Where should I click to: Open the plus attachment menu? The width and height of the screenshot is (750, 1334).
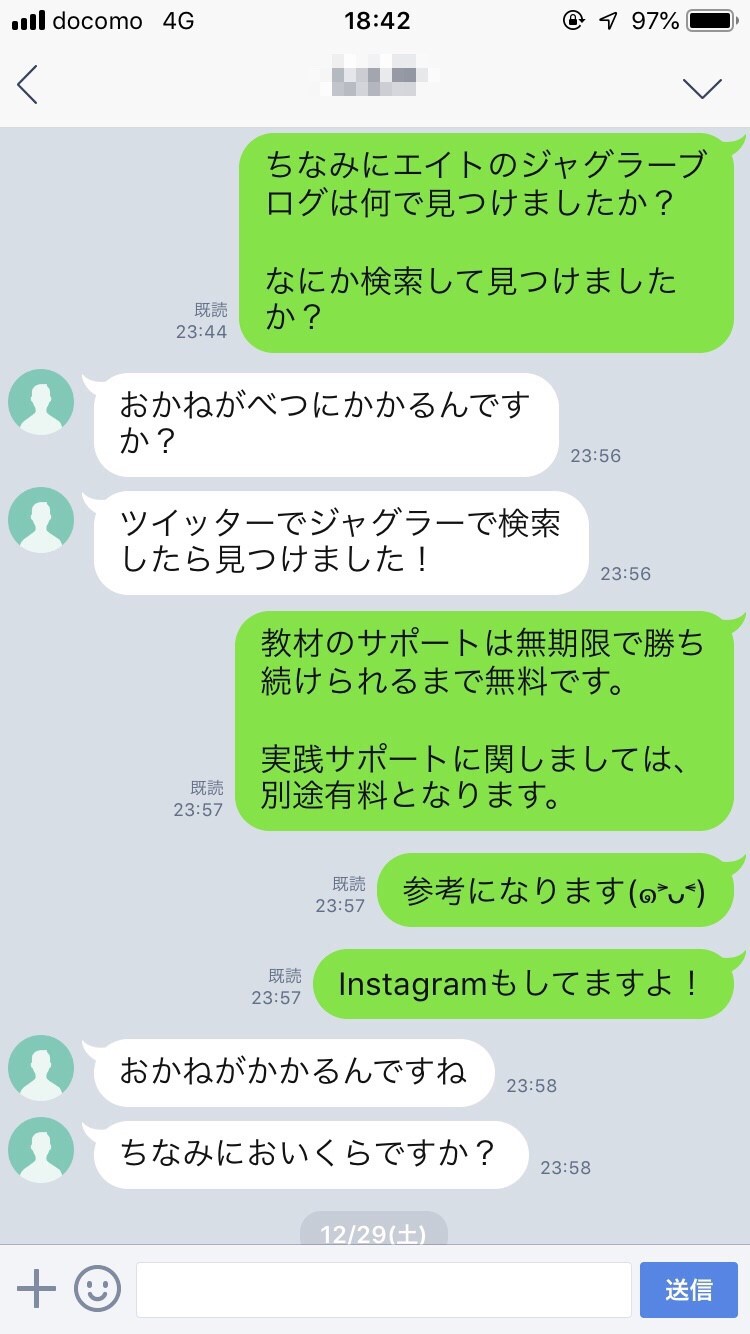[x=37, y=1289]
